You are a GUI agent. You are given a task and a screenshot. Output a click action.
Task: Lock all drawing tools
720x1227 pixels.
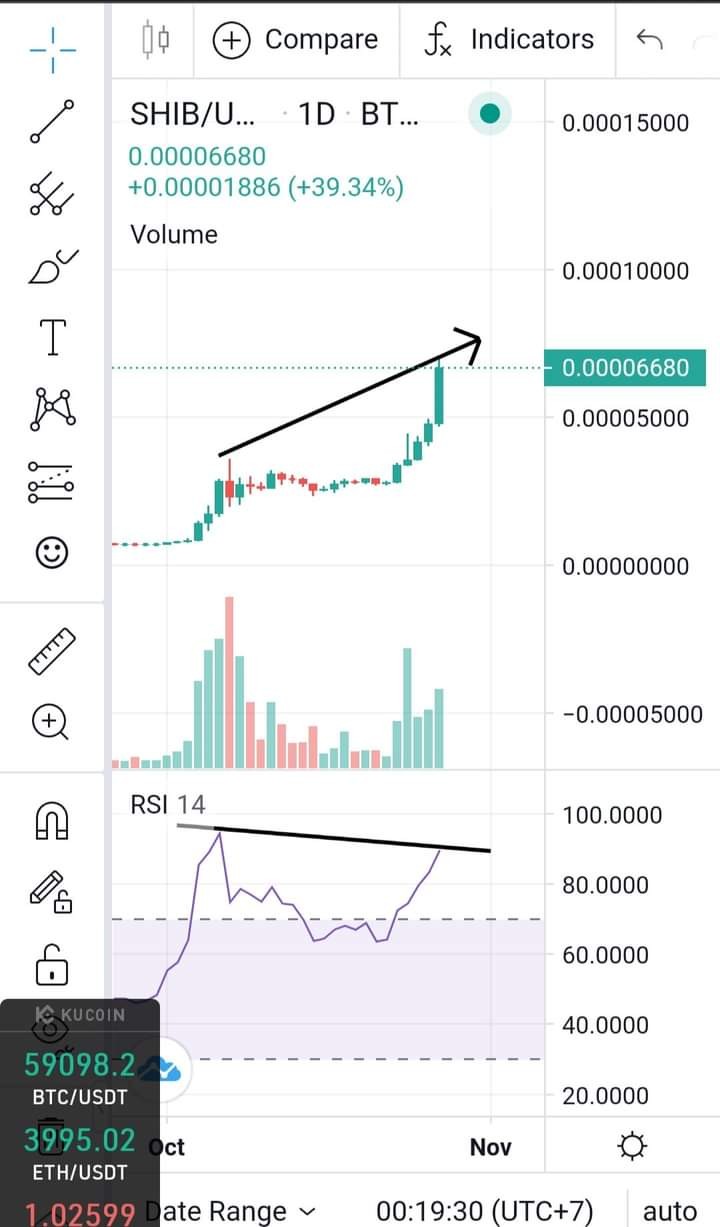click(x=52, y=964)
